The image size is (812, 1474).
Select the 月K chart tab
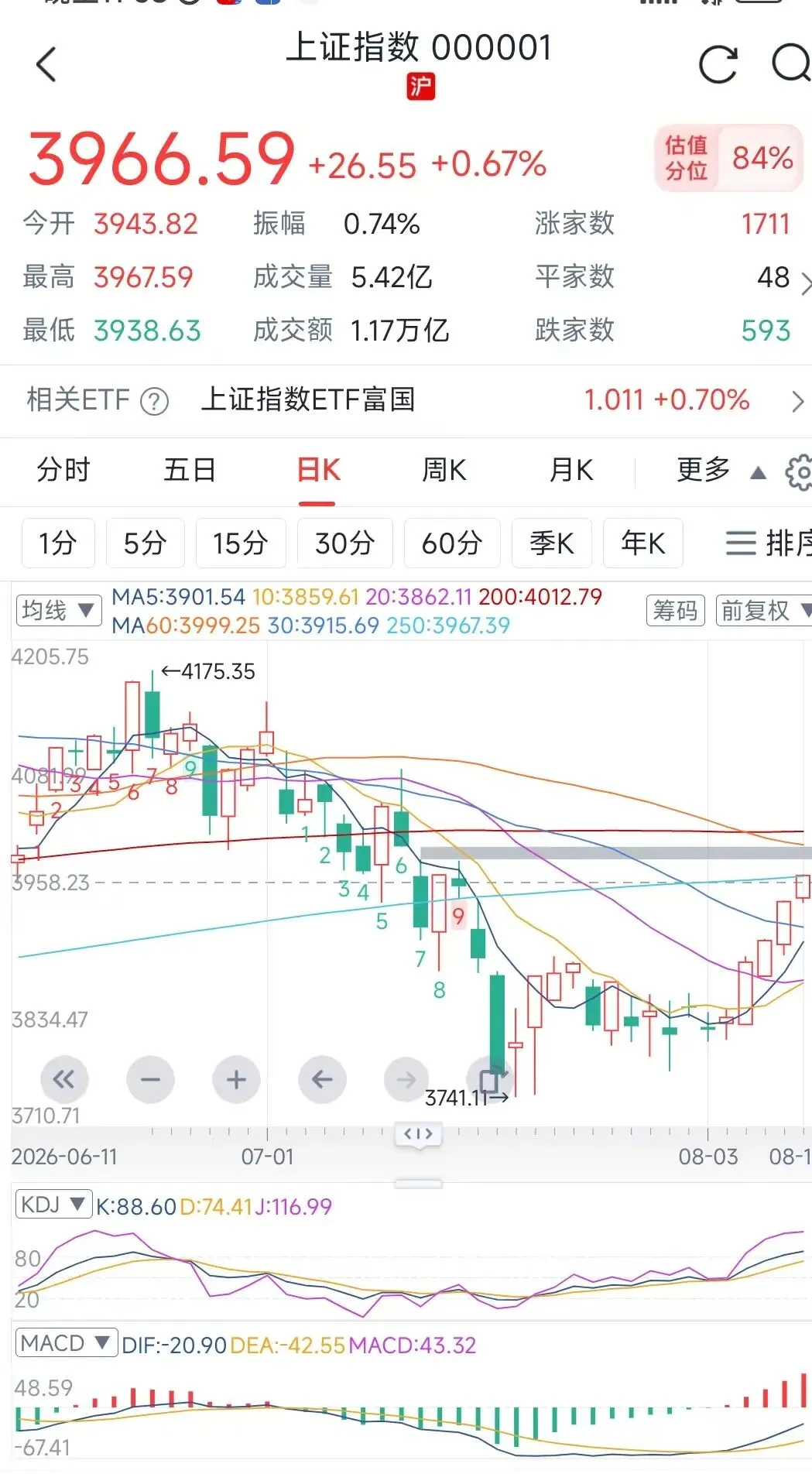click(x=571, y=470)
